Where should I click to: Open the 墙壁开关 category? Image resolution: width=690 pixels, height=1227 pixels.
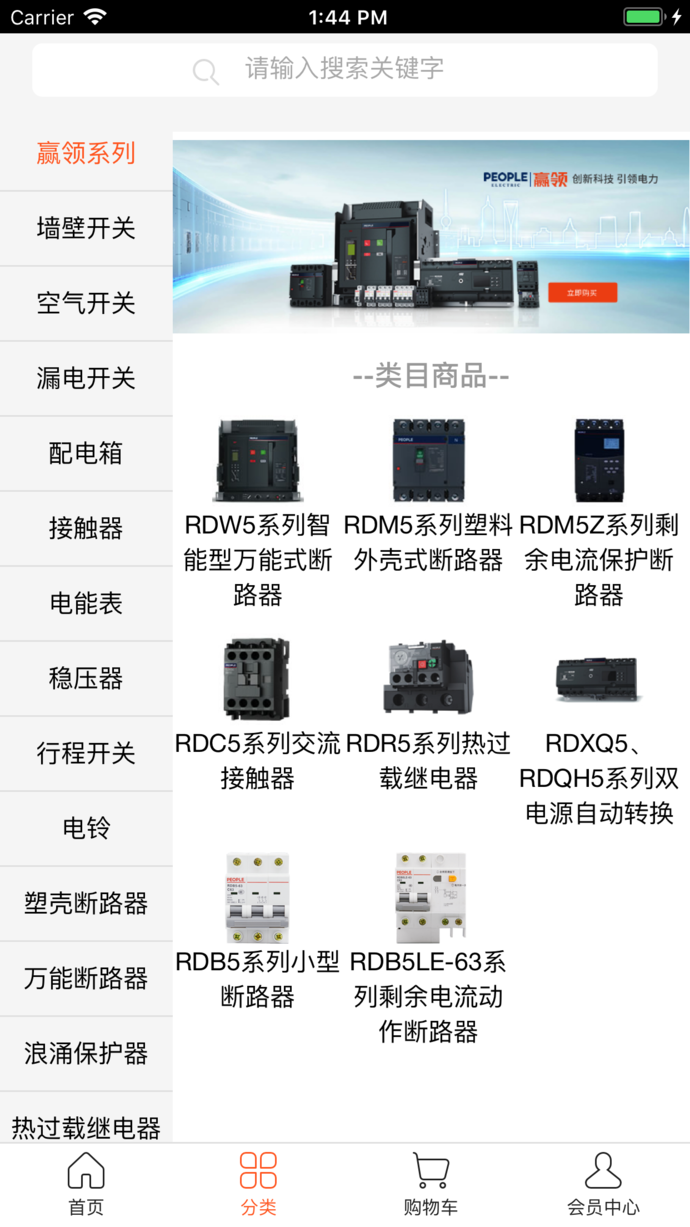coord(86,228)
